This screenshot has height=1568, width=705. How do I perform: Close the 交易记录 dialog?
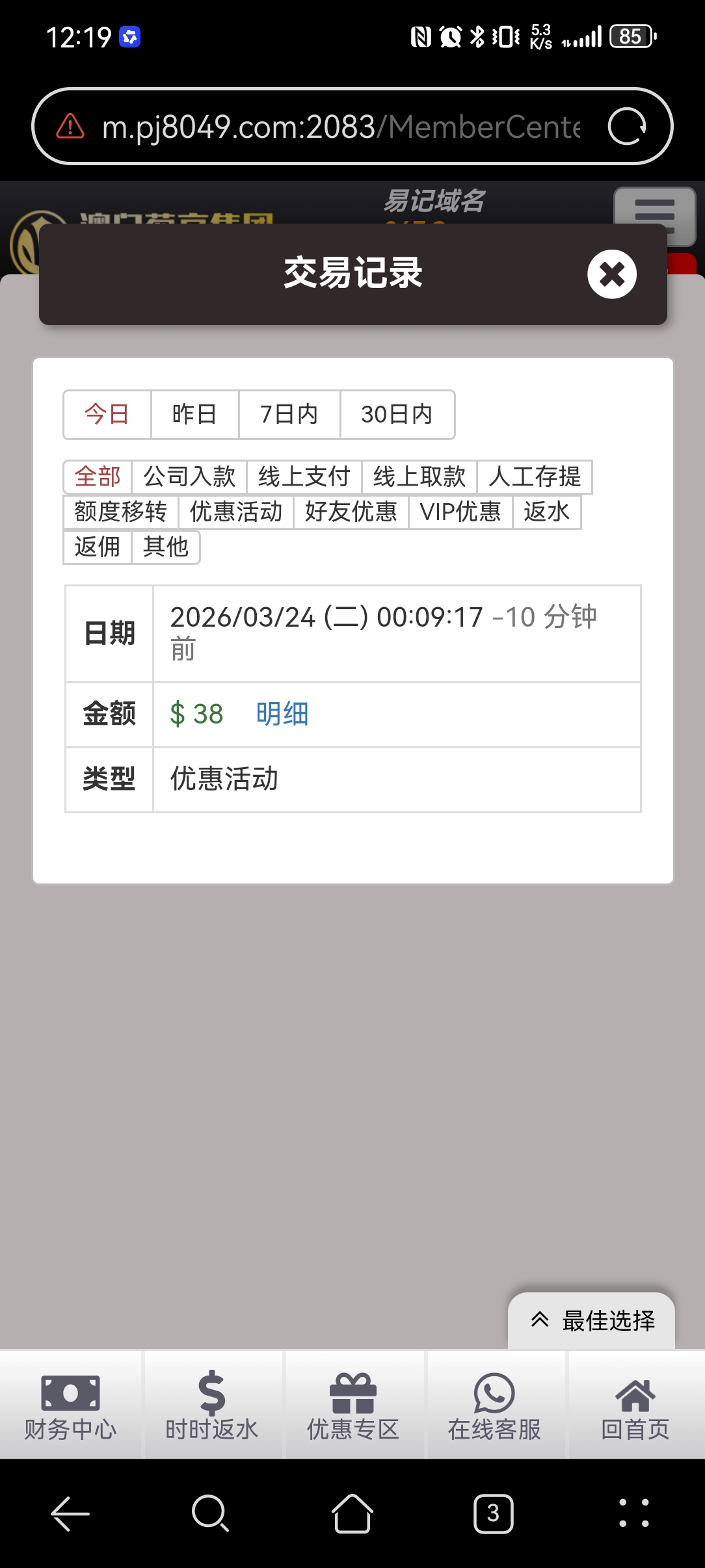(611, 274)
